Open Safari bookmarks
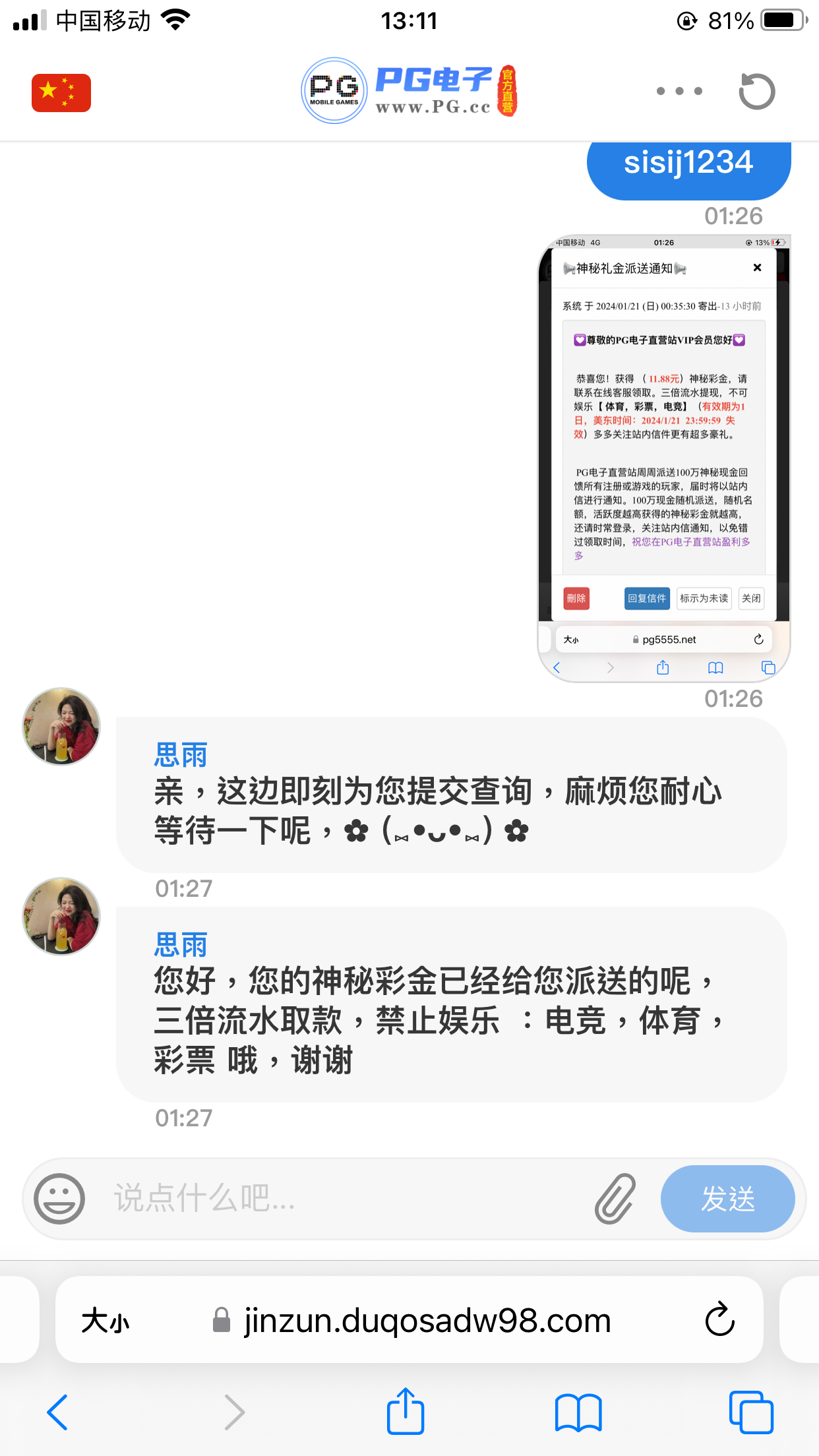 point(578,1412)
